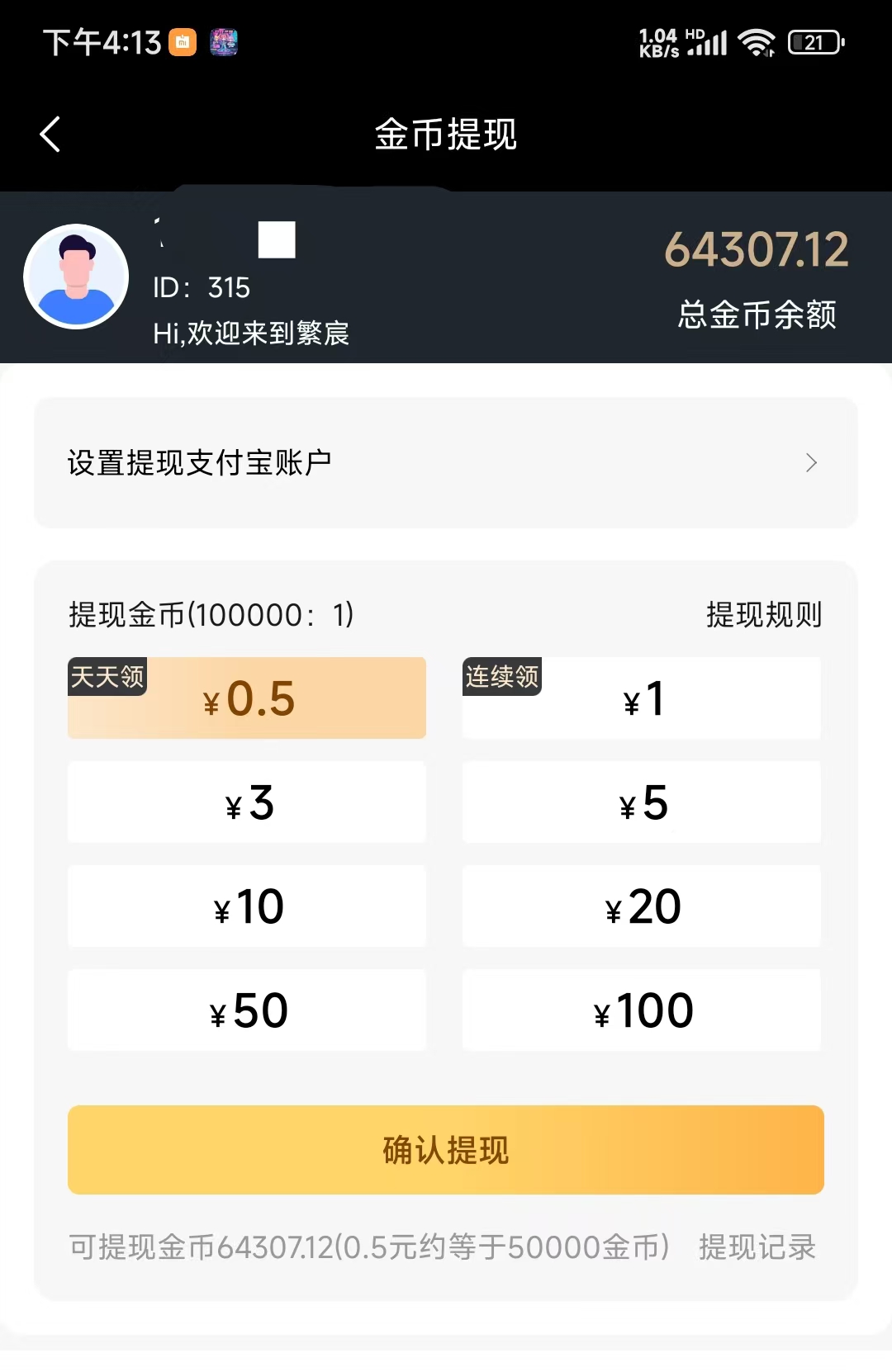Select the ¥100 withdrawal amount

(x=642, y=1010)
